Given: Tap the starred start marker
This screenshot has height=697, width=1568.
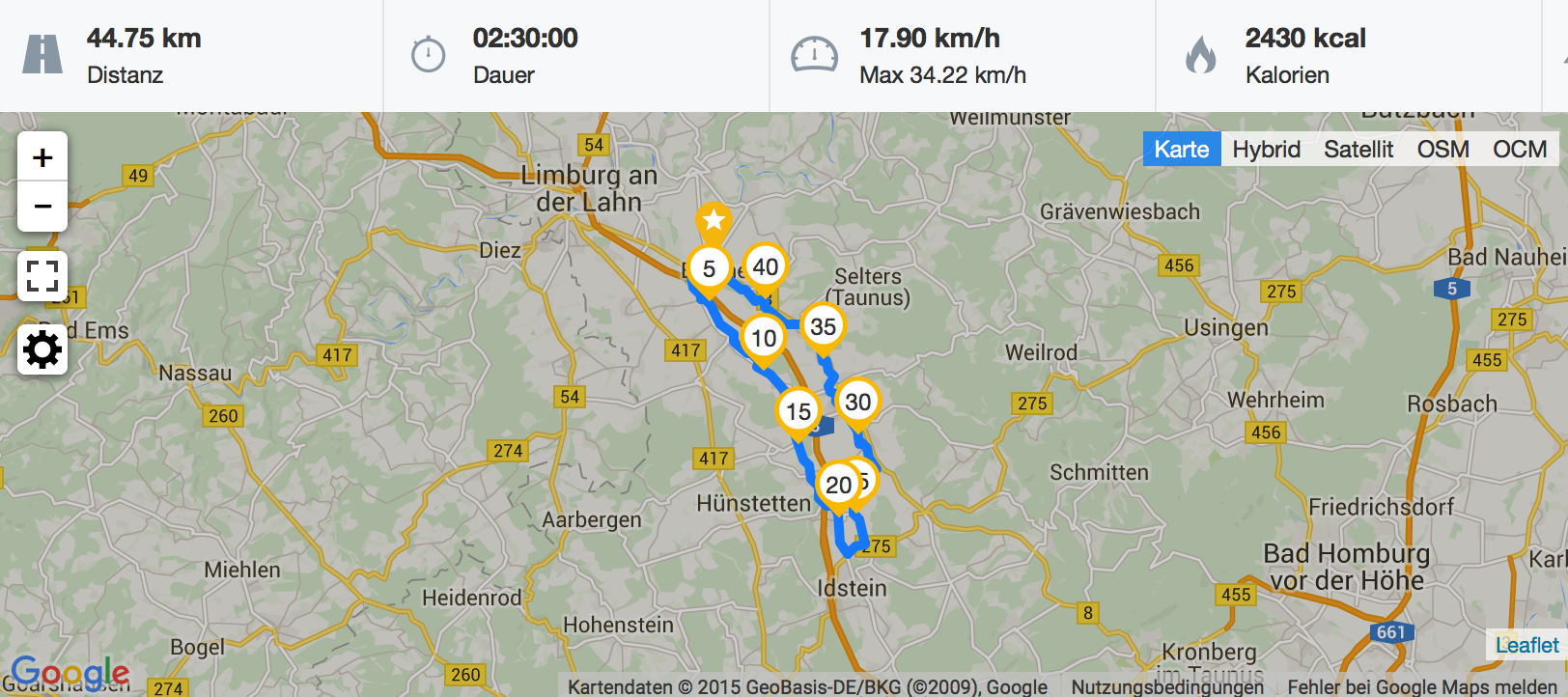Looking at the screenshot, I should click(x=714, y=221).
